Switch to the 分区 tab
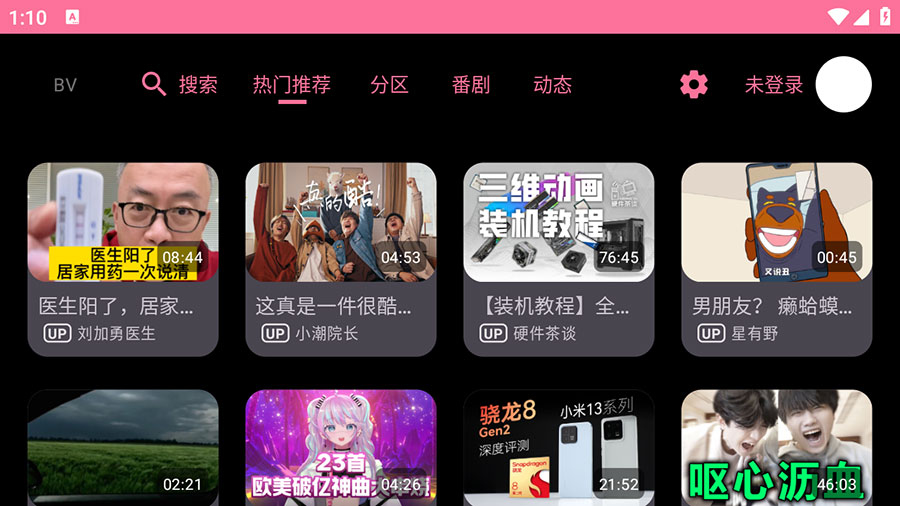Viewport: 900px width, 506px height. click(x=389, y=85)
